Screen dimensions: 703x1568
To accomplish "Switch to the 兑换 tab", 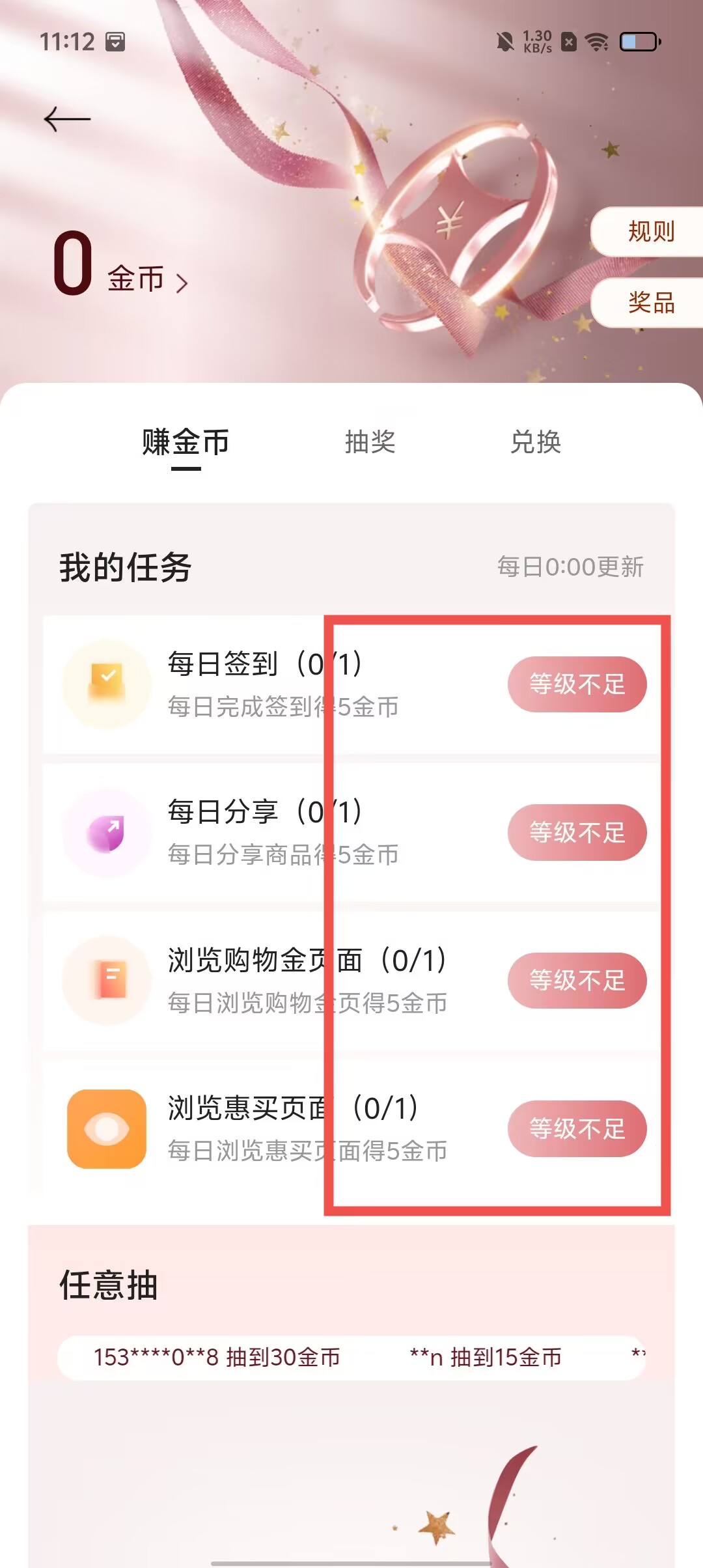I will [x=535, y=442].
